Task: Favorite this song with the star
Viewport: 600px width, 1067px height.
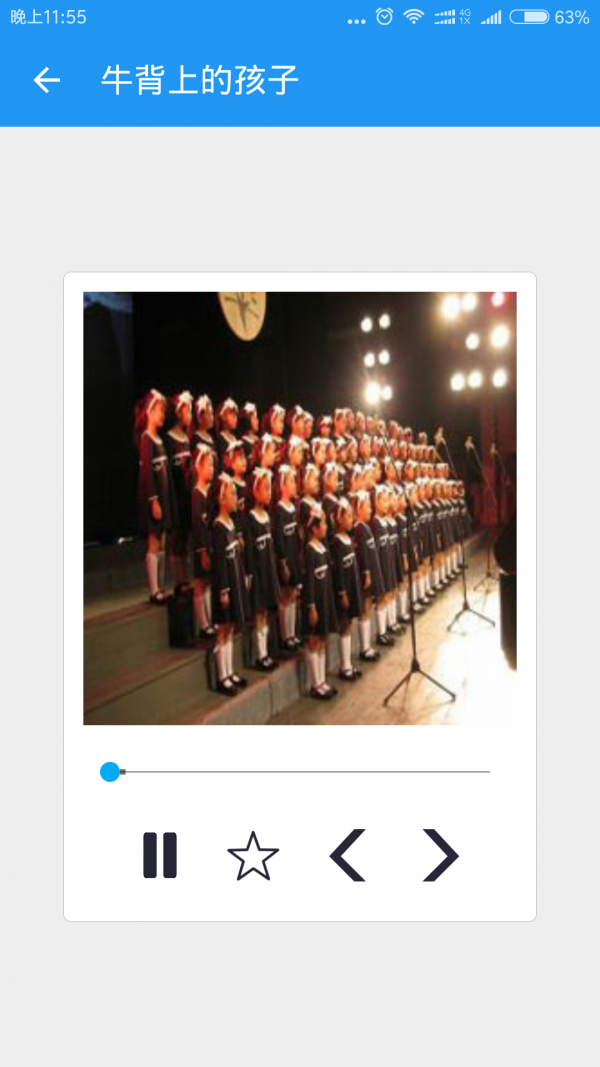Action: pos(253,856)
